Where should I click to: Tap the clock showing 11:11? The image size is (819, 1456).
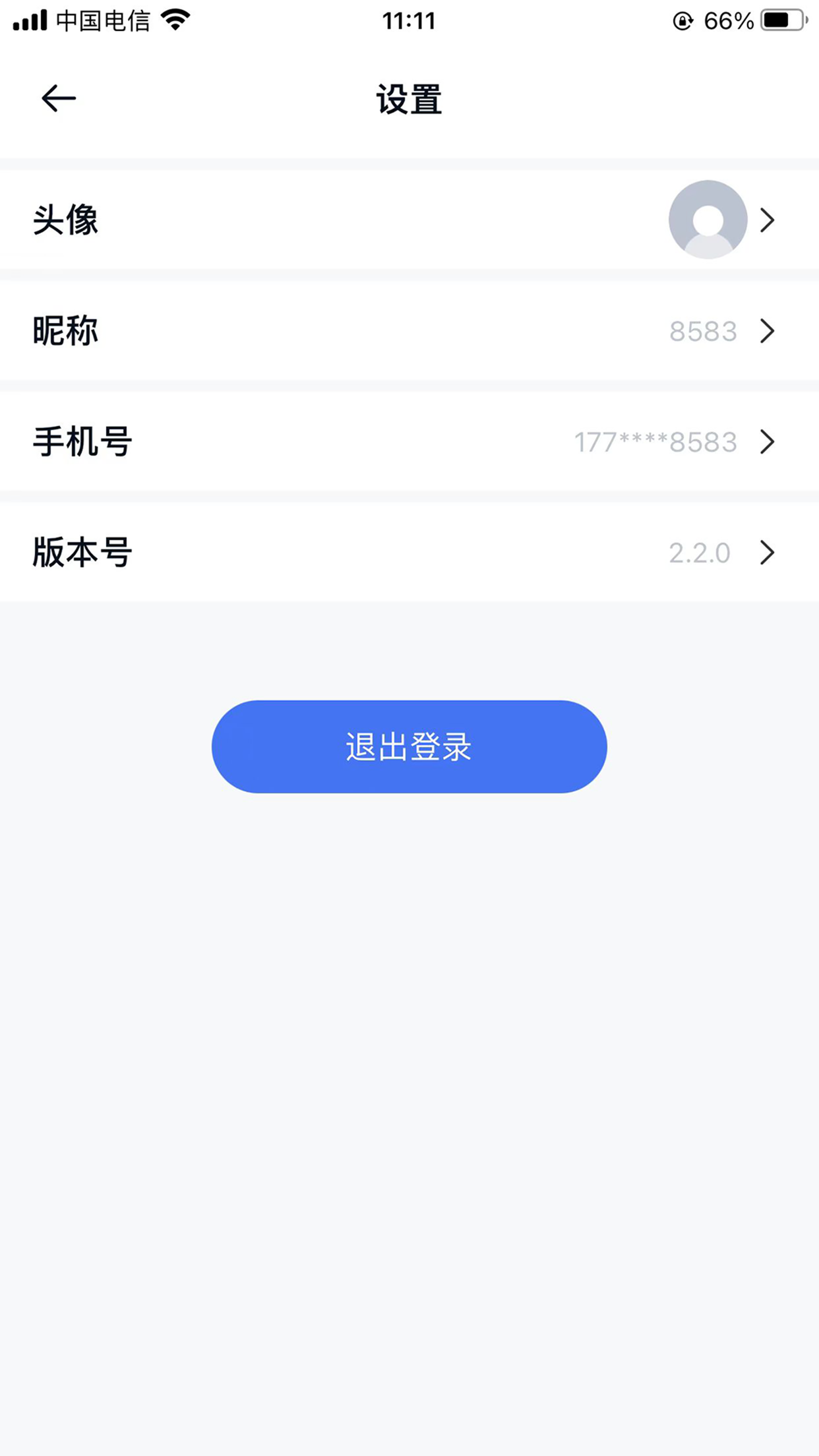409,19
